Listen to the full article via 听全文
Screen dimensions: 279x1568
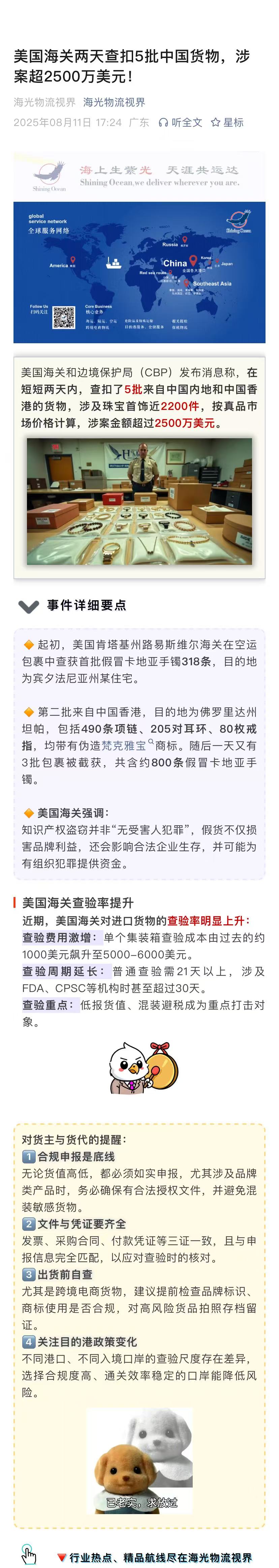point(180,122)
